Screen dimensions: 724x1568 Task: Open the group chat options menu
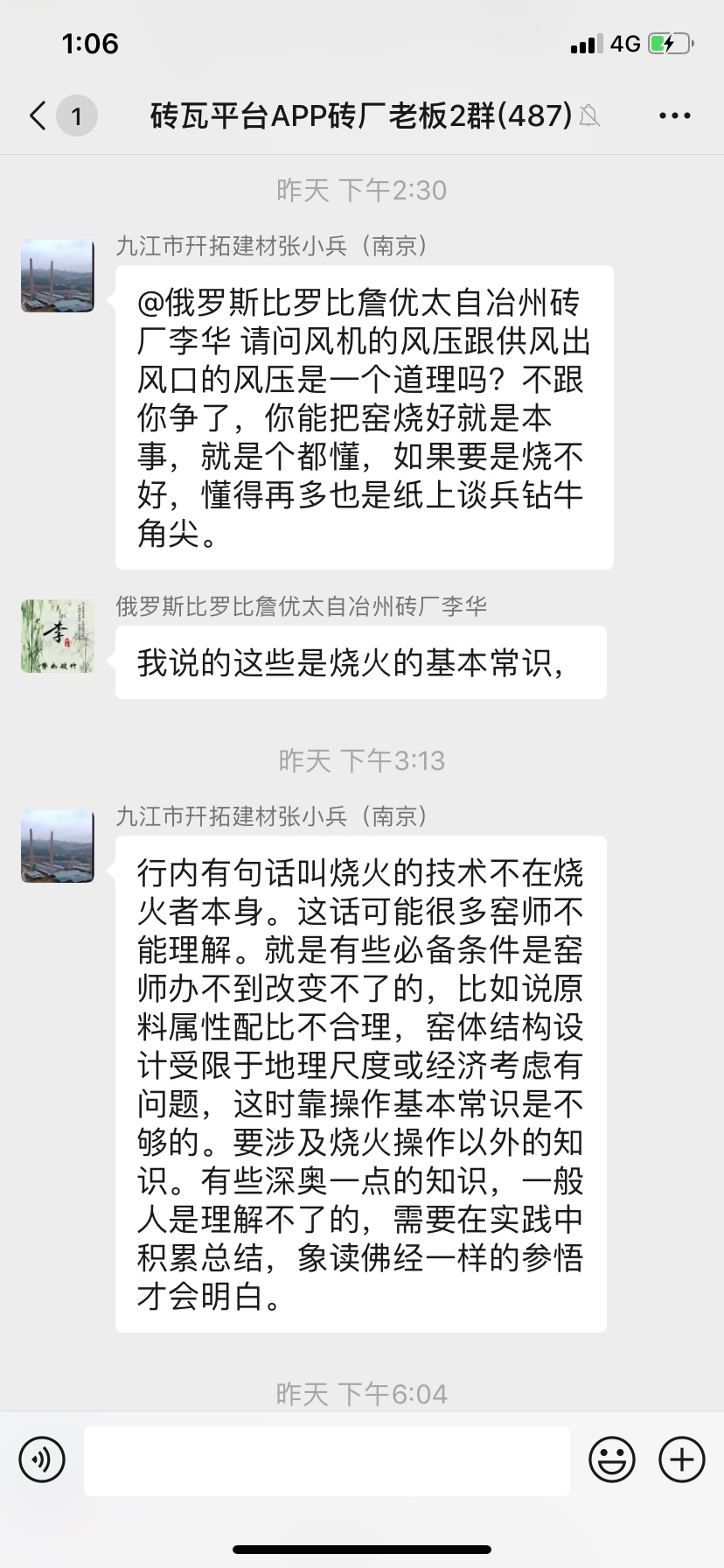pos(674,115)
